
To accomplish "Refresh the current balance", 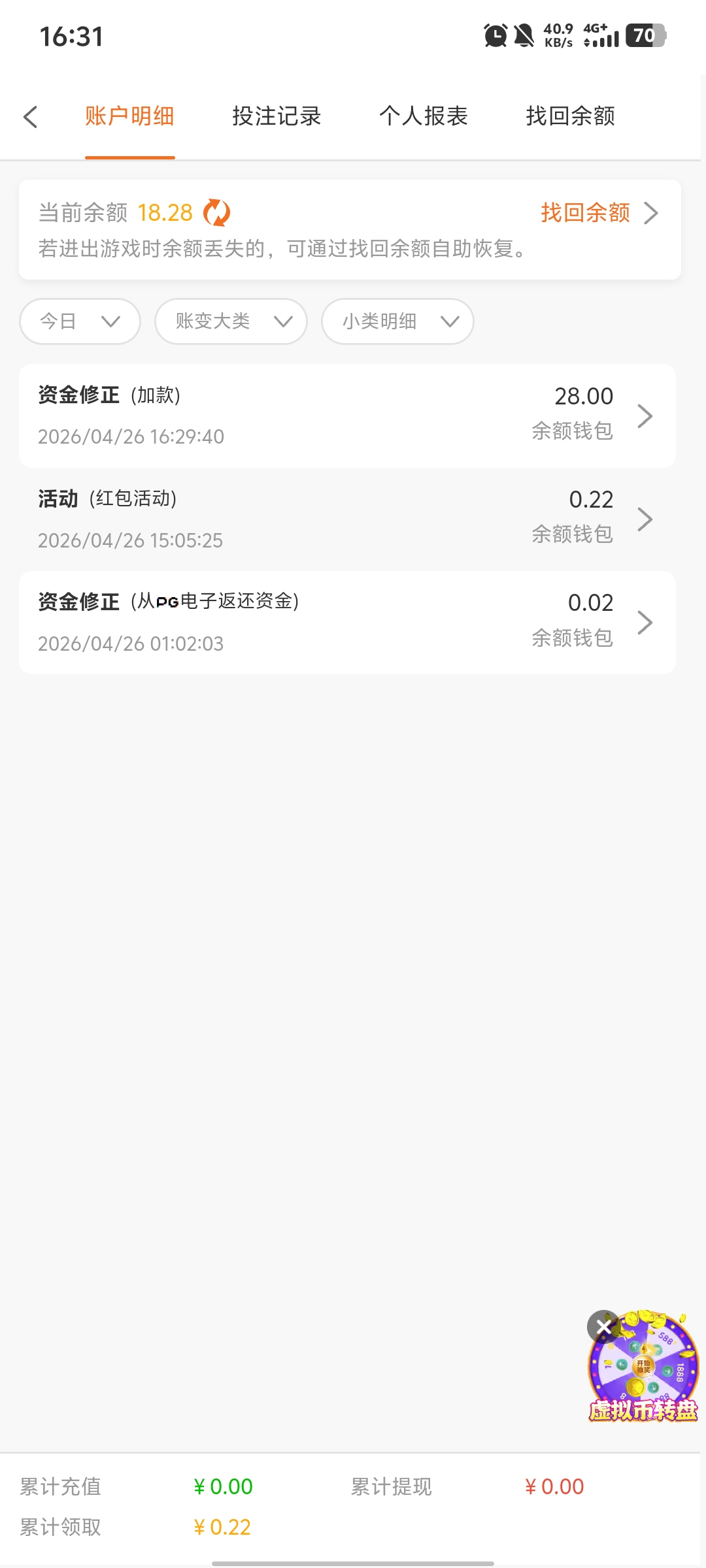I will (216, 213).
